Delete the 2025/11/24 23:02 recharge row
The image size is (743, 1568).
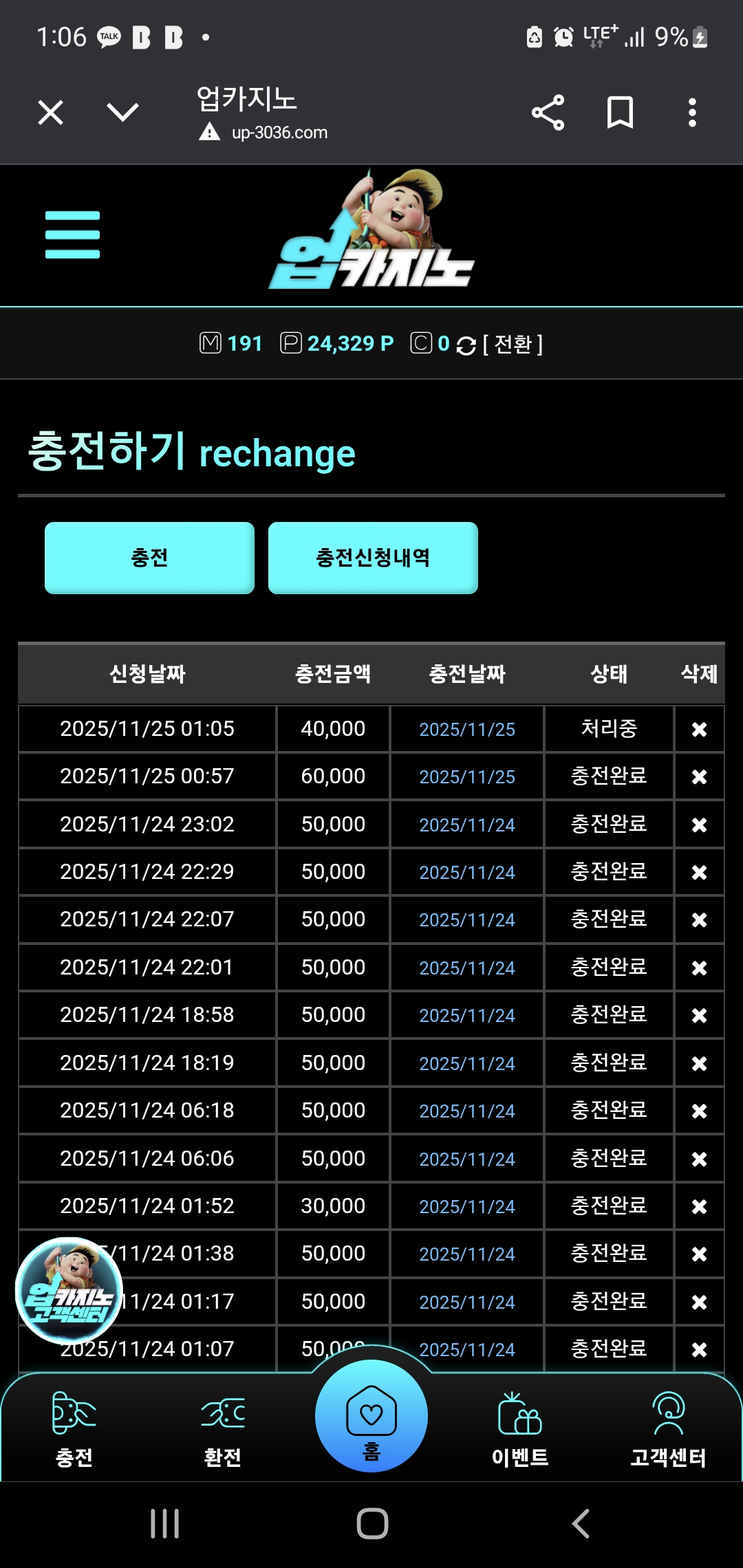tap(699, 825)
